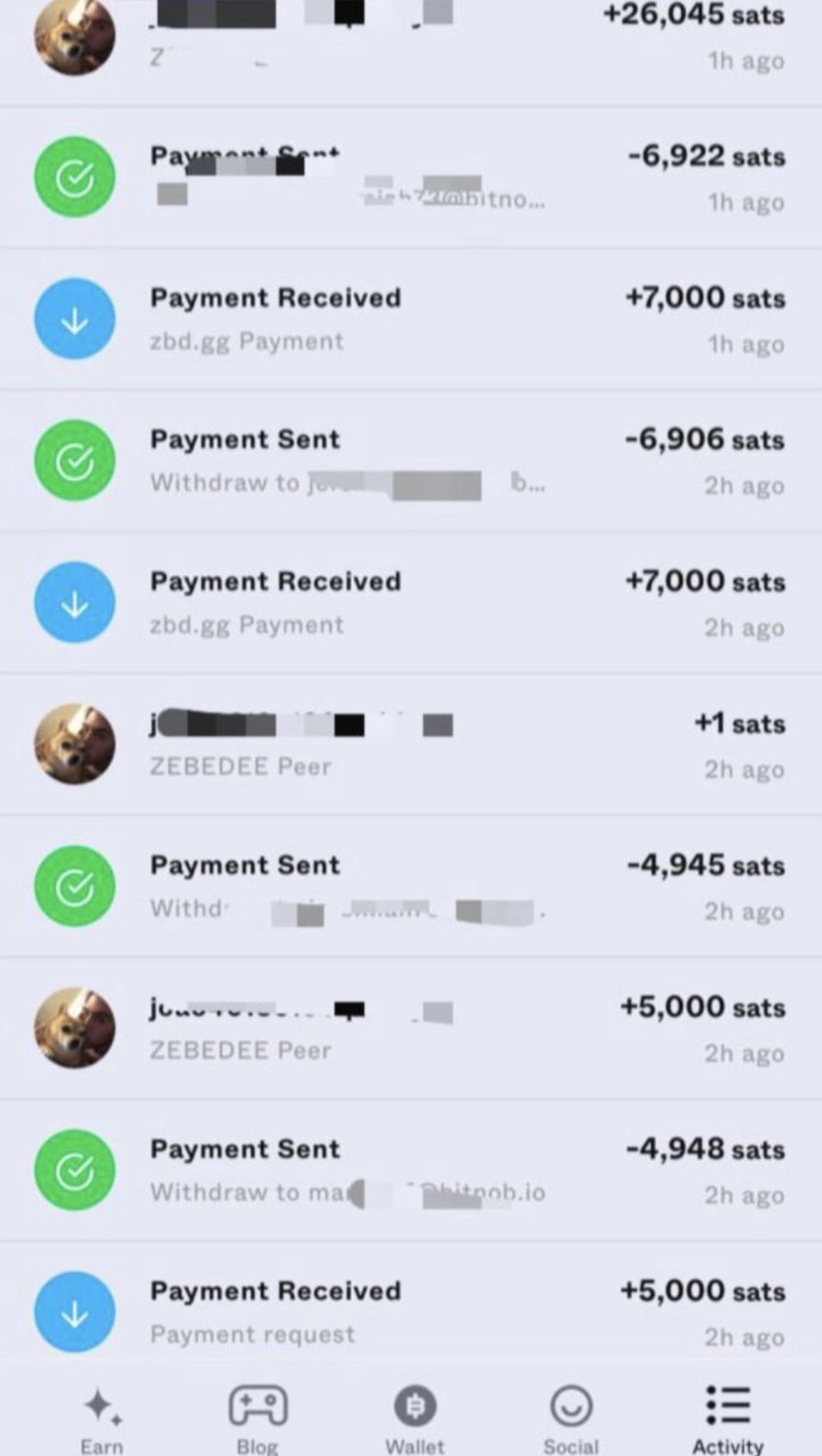Select the Activity tab
822x1456 pixels.
tap(727, 1418)
